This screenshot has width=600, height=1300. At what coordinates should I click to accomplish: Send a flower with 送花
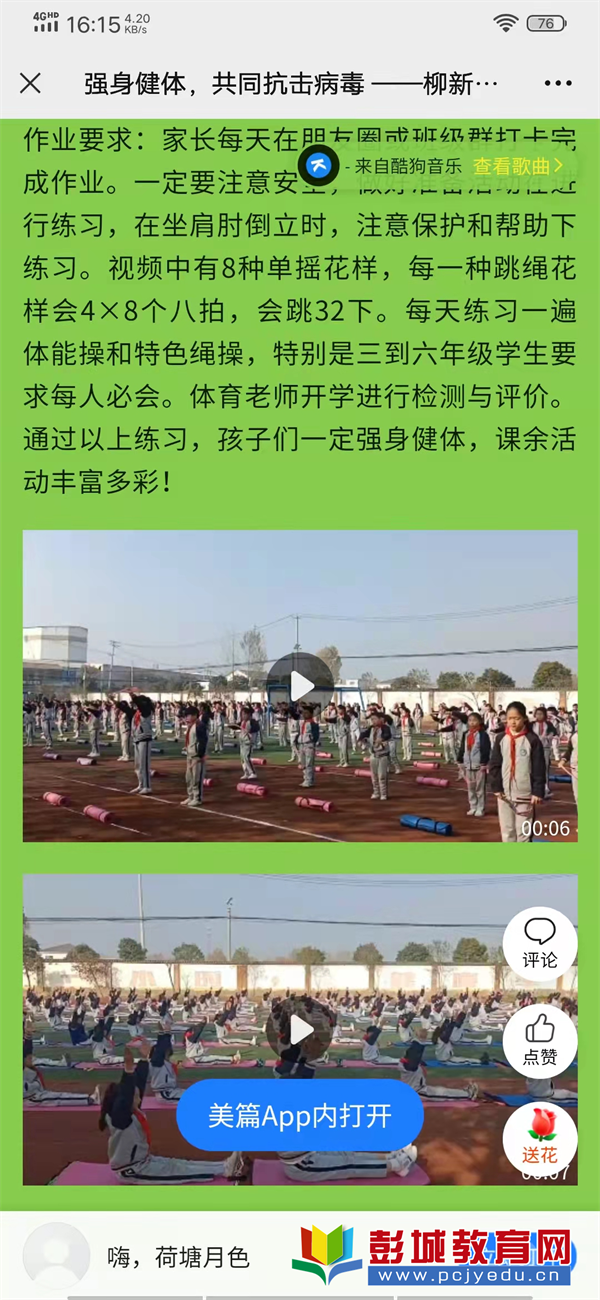point(540,1137)
